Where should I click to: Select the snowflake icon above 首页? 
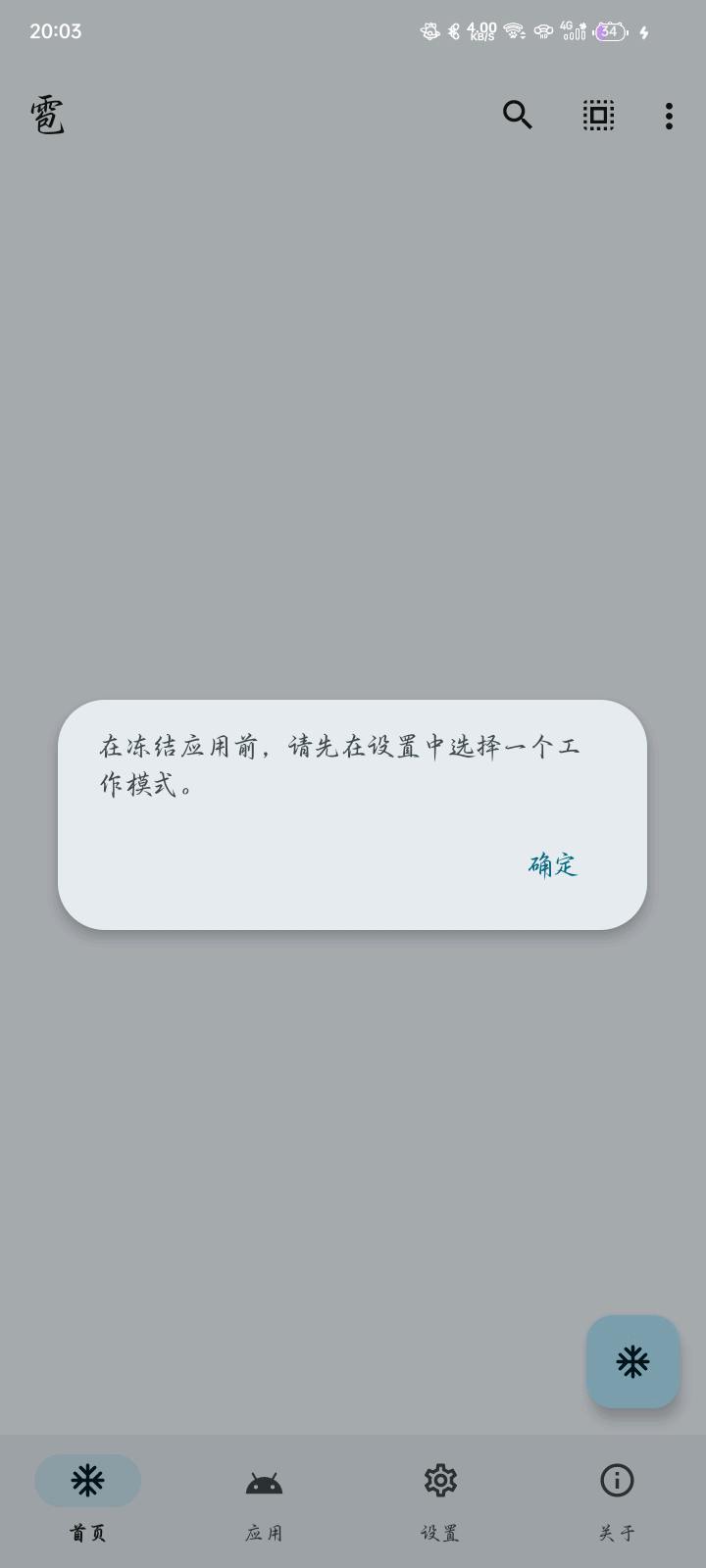[87, 1480]
